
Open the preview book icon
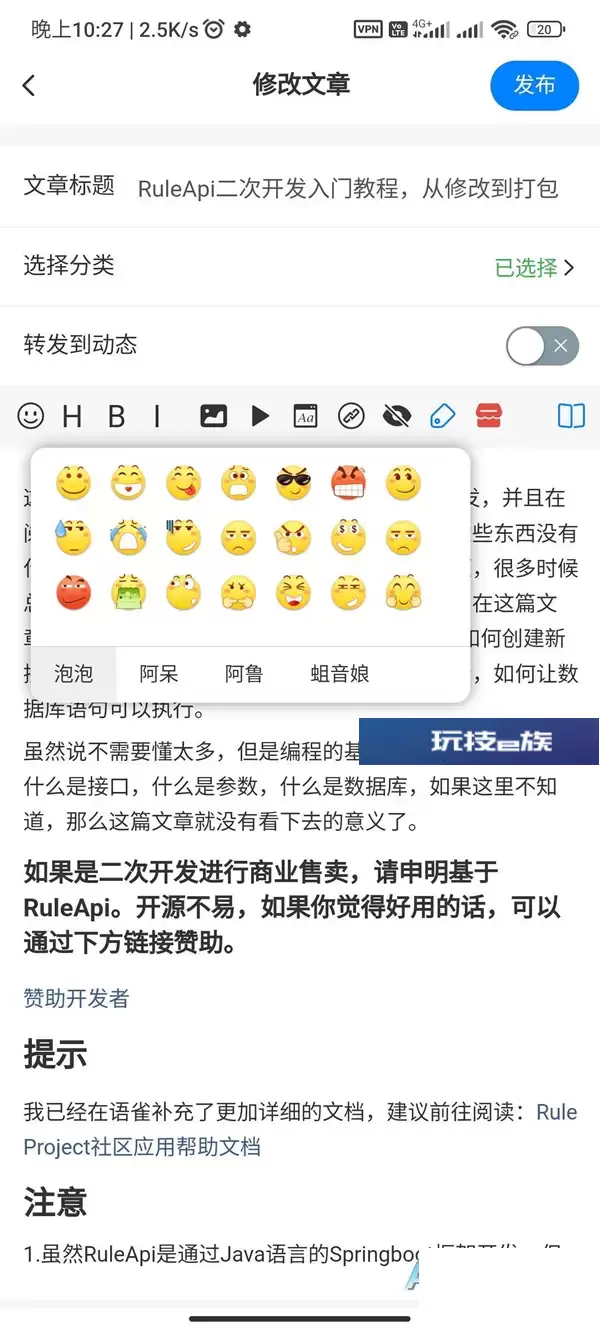[x=571, y=416]
